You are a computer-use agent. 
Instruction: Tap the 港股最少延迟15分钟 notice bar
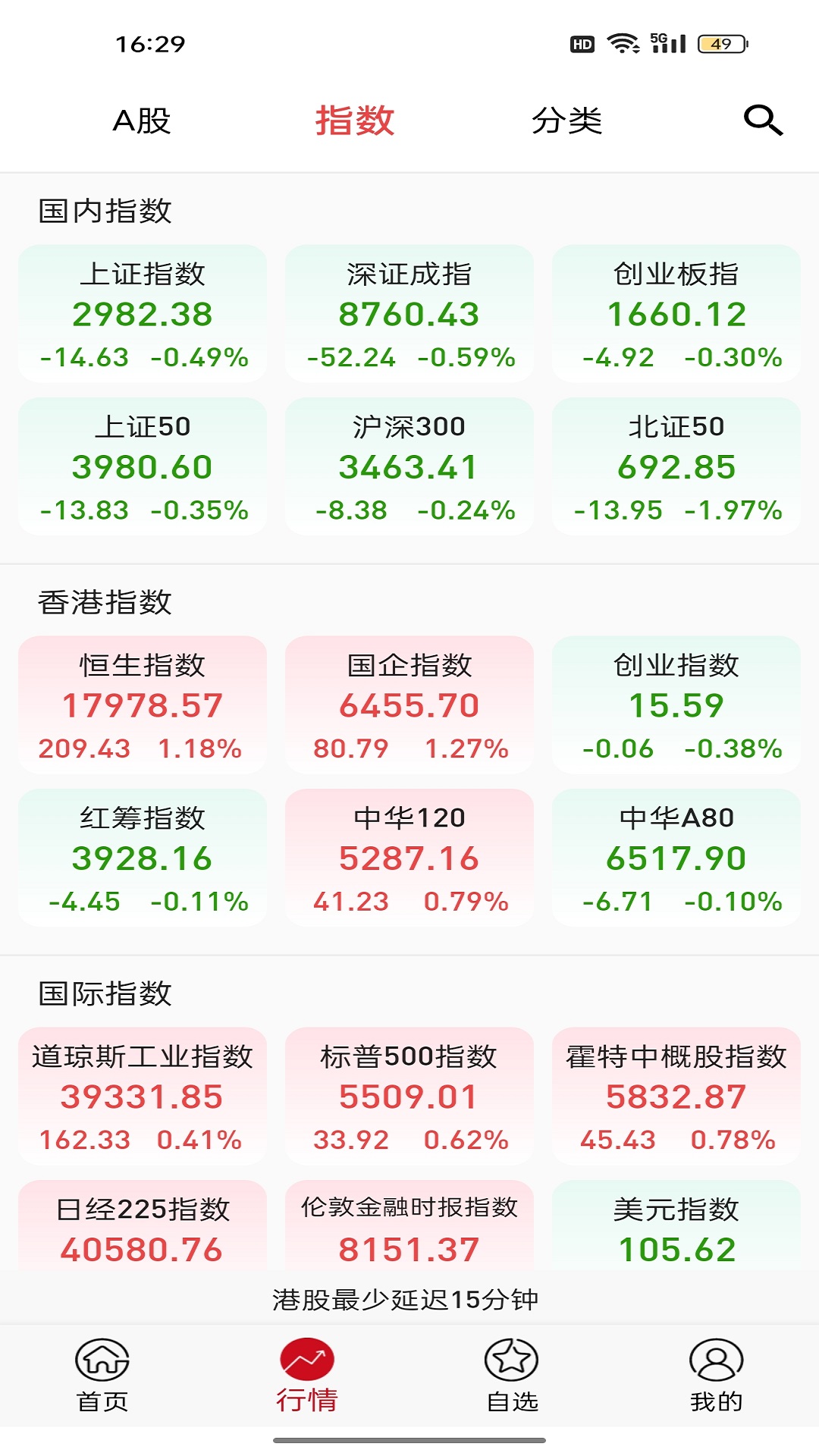(x=409, y=1299)
